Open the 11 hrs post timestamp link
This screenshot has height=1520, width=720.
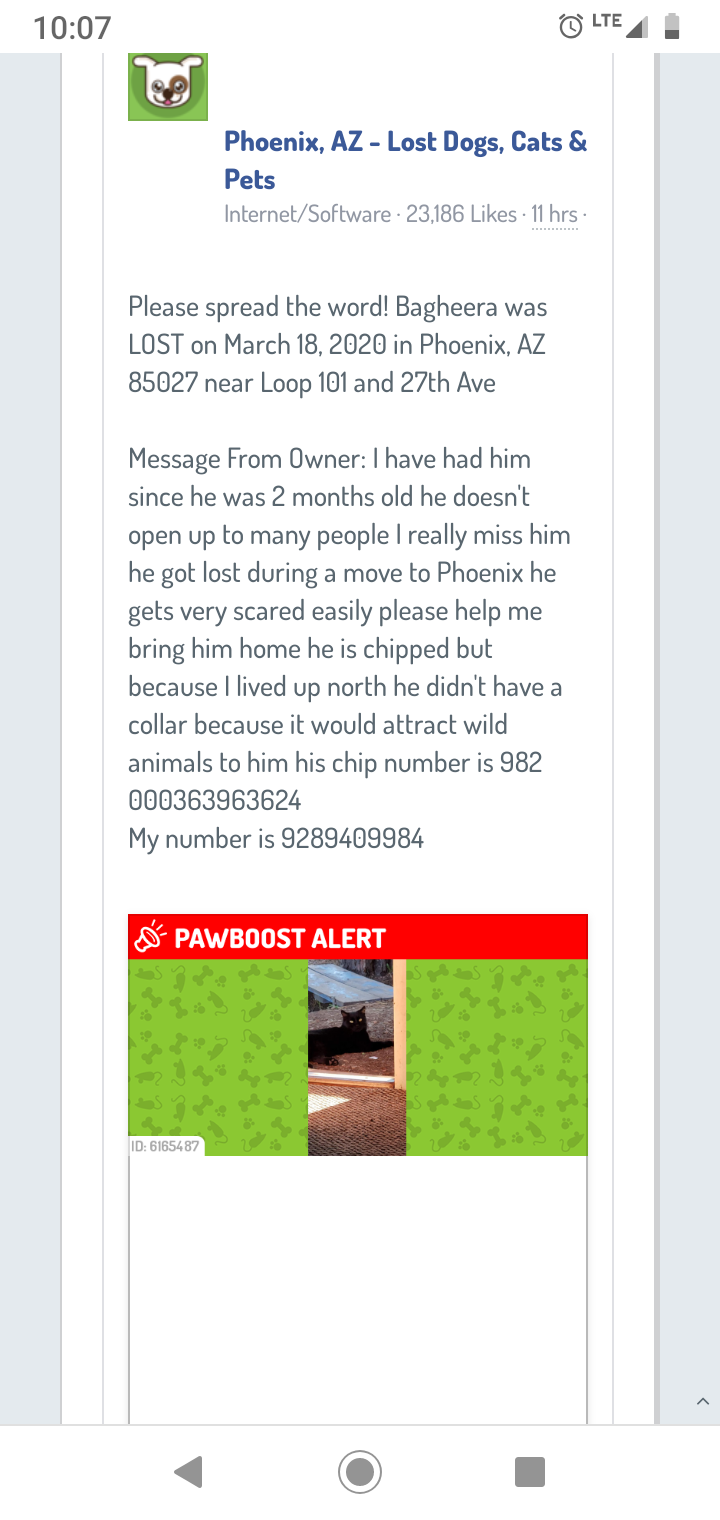[x=554, y=214]
